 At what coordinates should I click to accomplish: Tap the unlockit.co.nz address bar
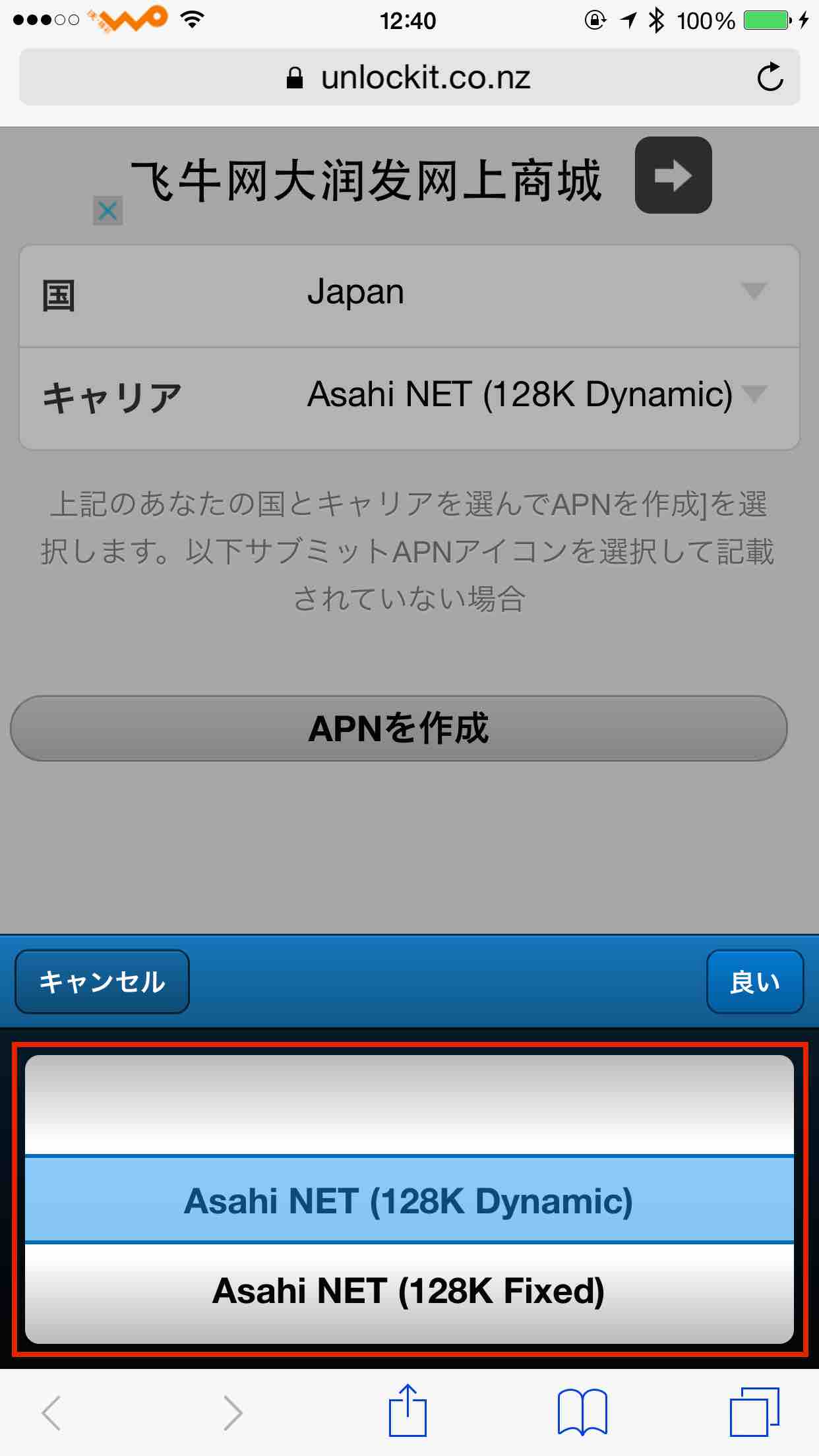click(409, 78)
